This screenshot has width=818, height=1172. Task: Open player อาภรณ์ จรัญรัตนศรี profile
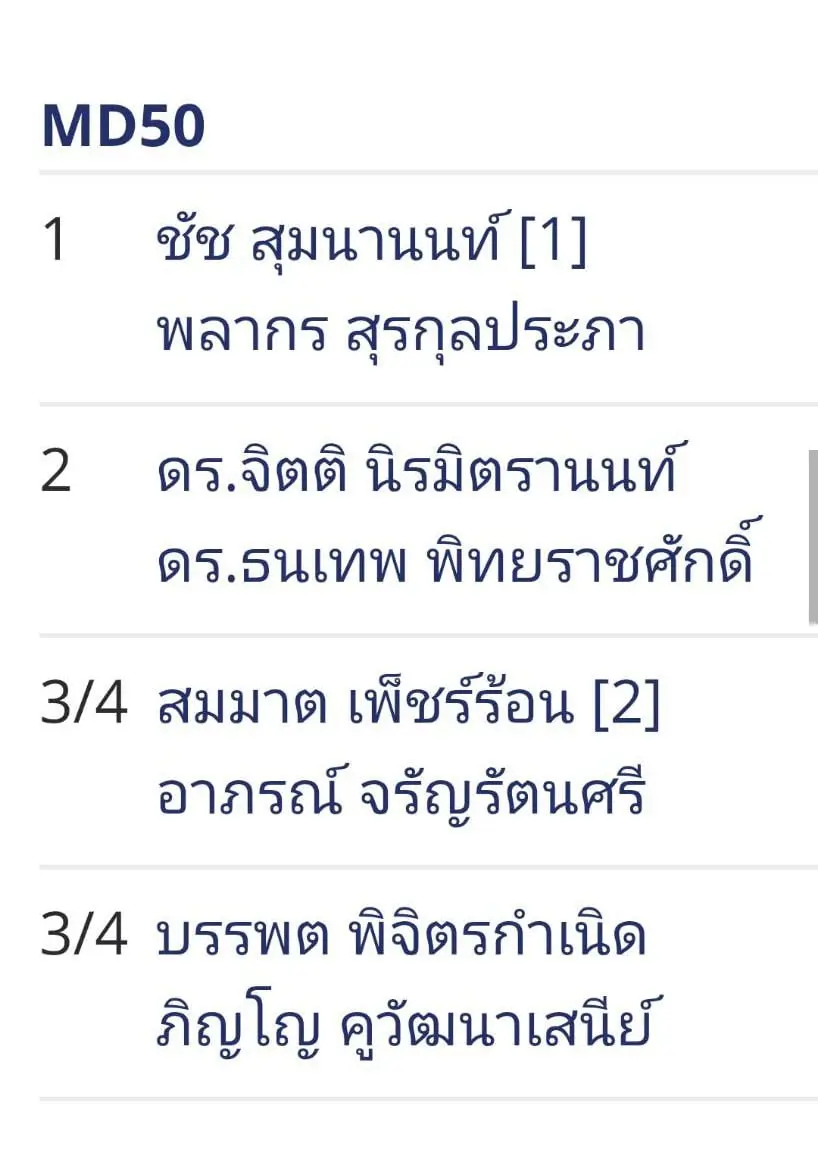click(x=402, y=795)
